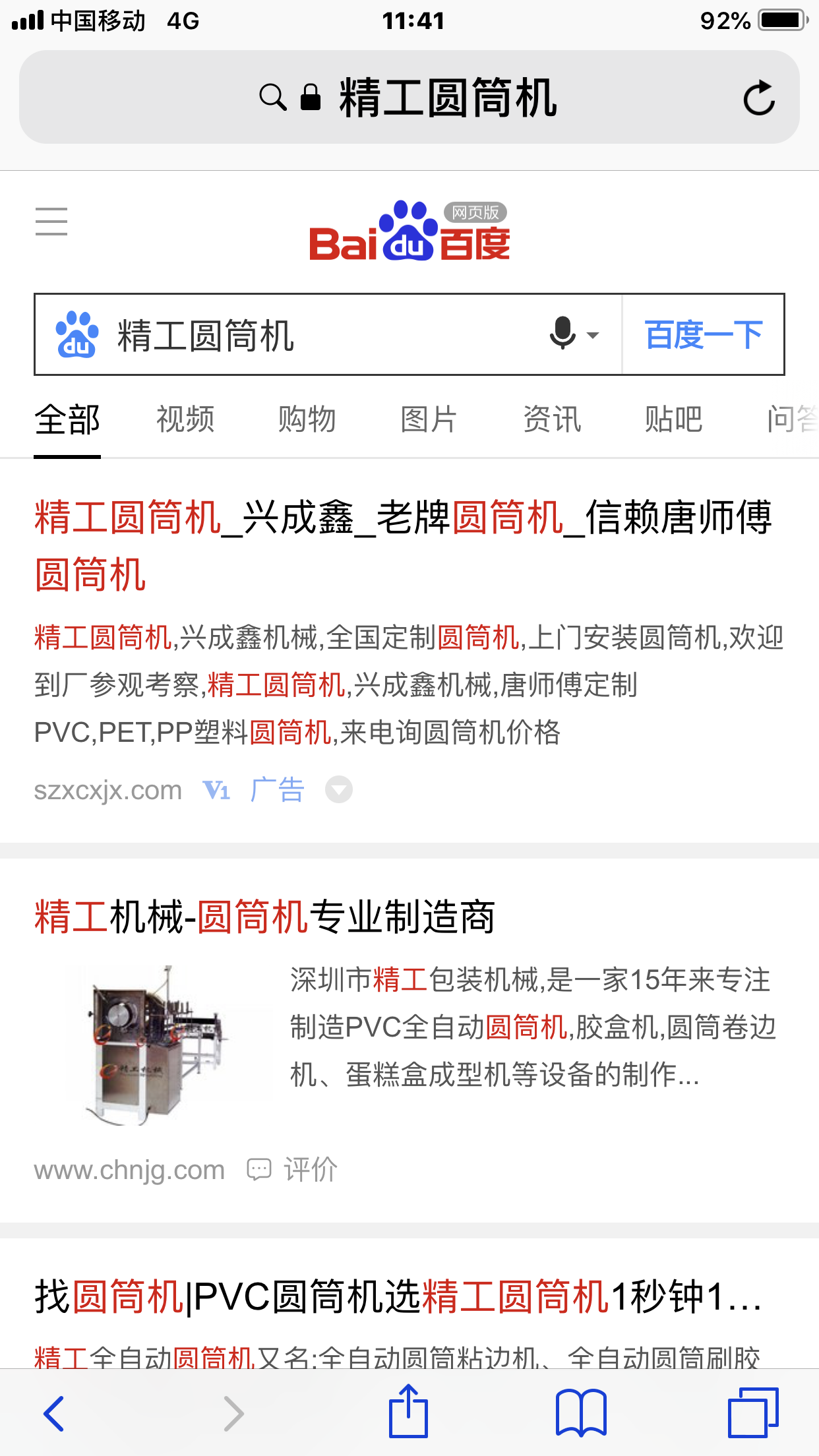This screenshot has height=1456, width=819.
Task: Open the hamburger menu
Action: 51,221
